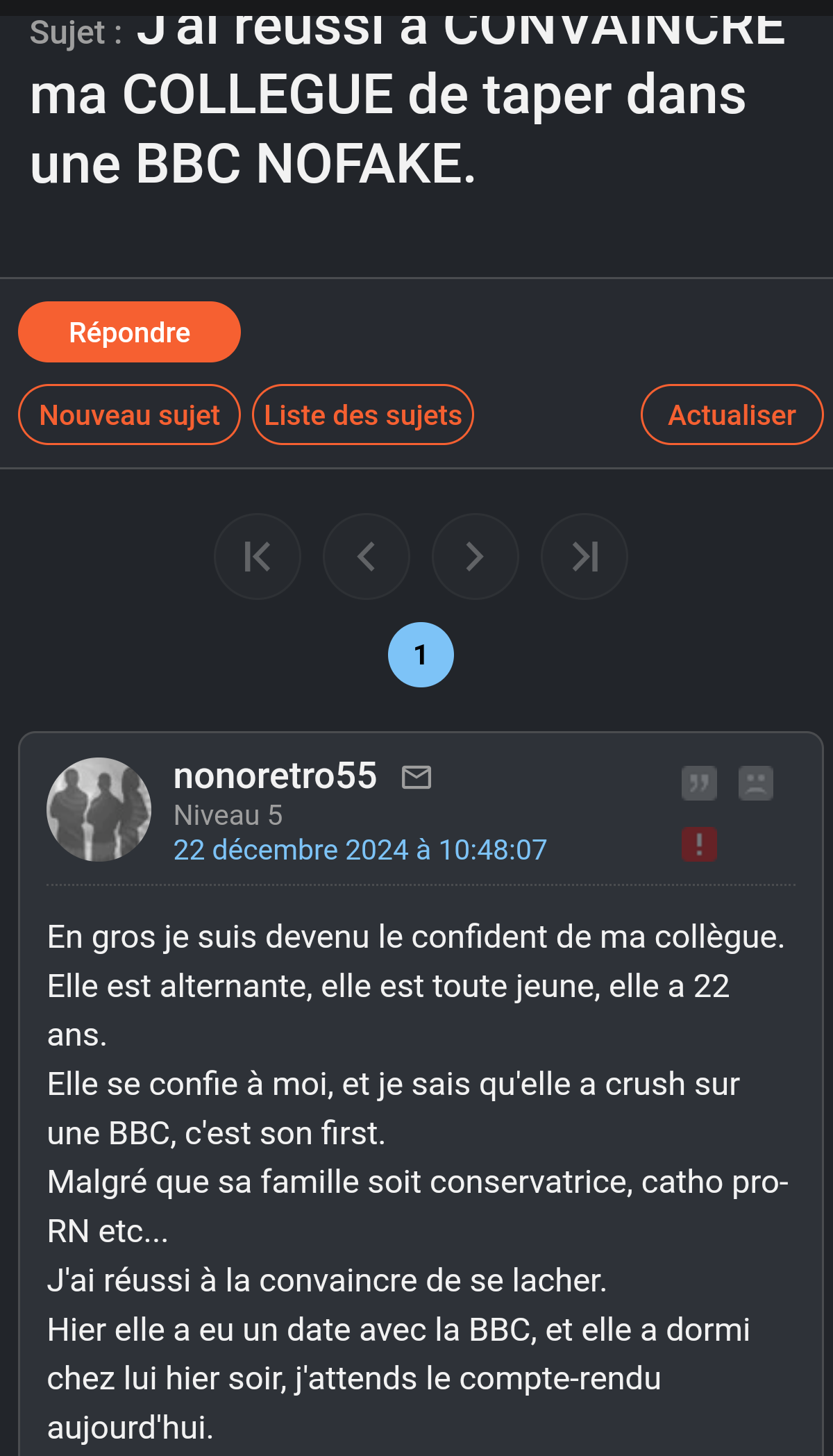Refresh with the Actualiser button
The image size is (833, 1456).
(732, 415)
